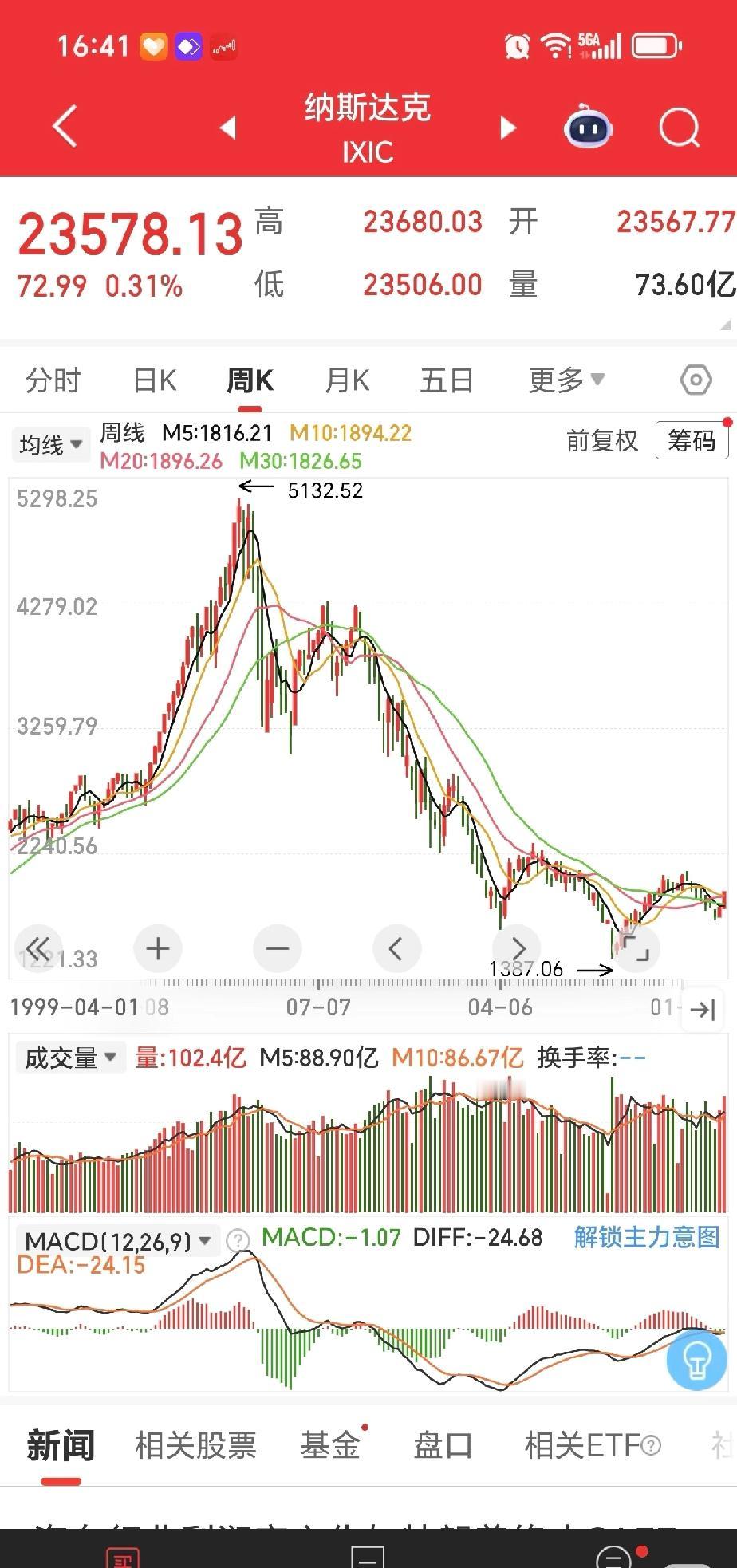Tap the lightbulb tip icon
This screenshot has height=1568, width=737.
tap(696, 1361)
